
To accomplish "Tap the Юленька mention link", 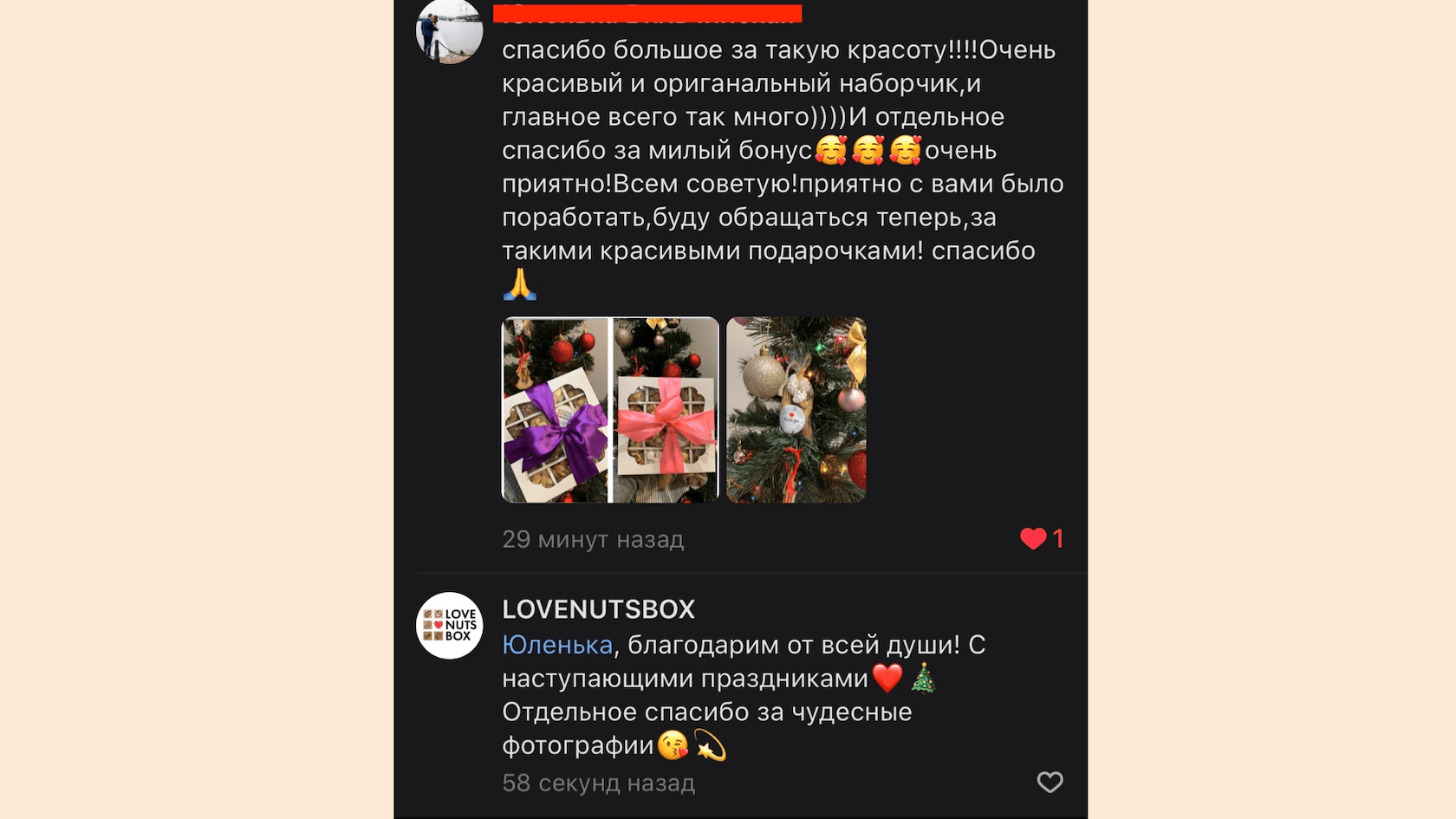I will [x=557, y=645].
